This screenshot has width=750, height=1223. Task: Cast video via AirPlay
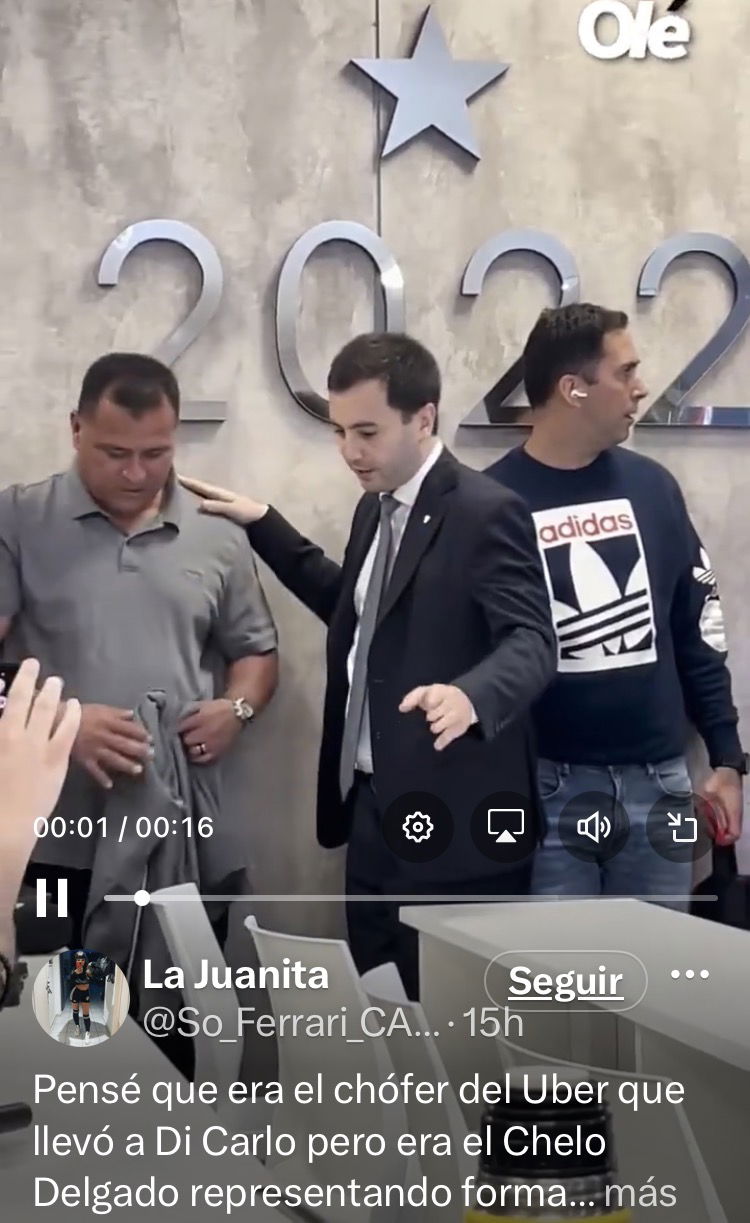(x=506, y=826)
